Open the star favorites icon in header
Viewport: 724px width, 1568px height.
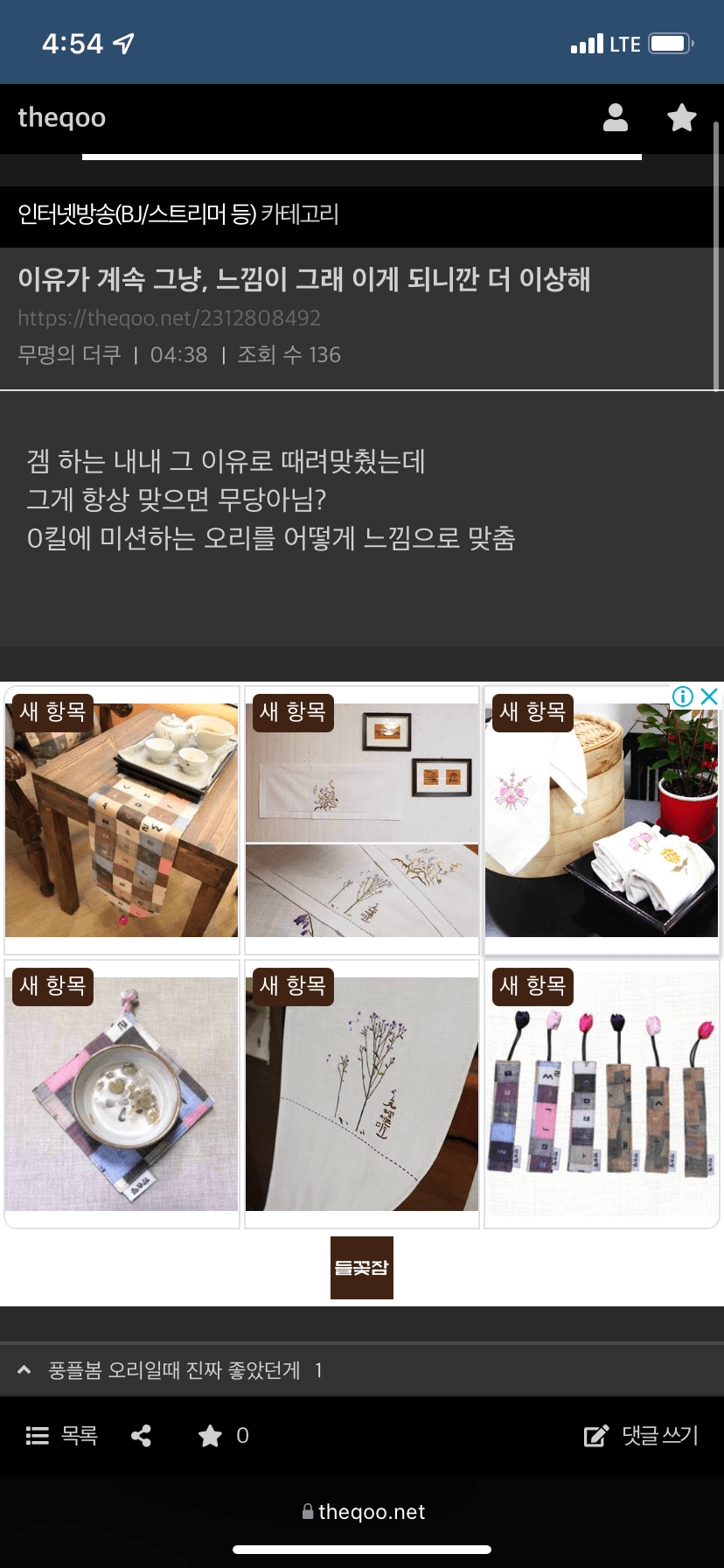[681, 117]
